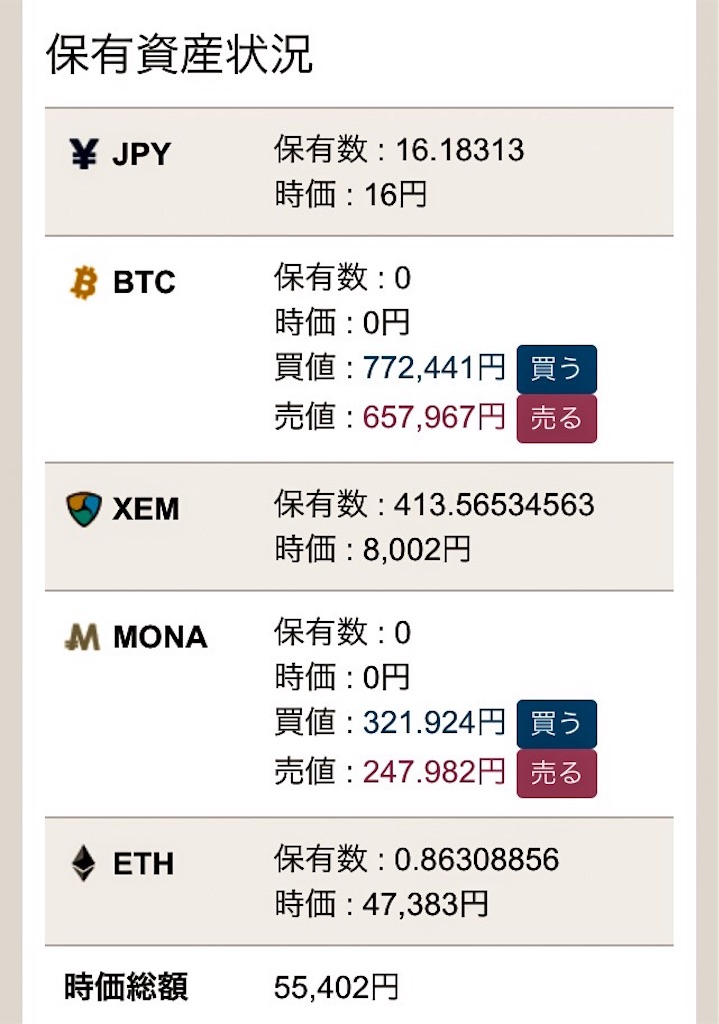Tap the 買う button for BTC
Viewport: 719px width, 1024px height.
(x=556, y=369)
